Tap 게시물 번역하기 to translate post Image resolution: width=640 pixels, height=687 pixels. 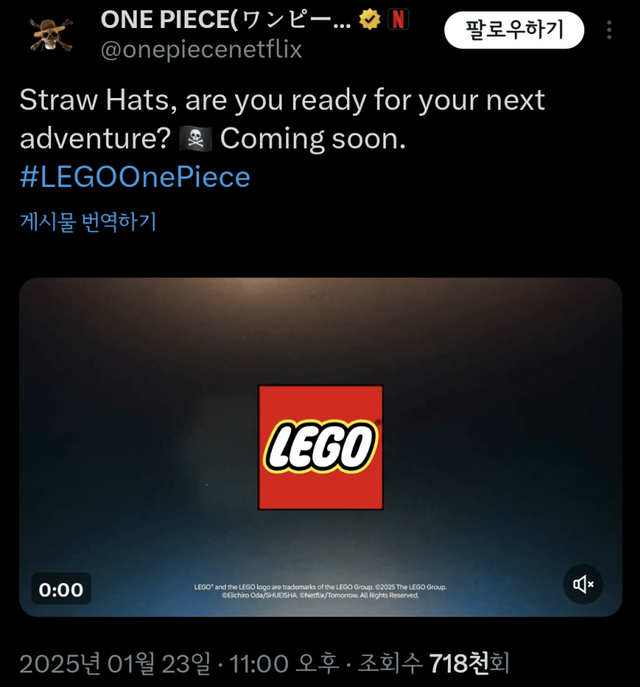click(88, 221)
